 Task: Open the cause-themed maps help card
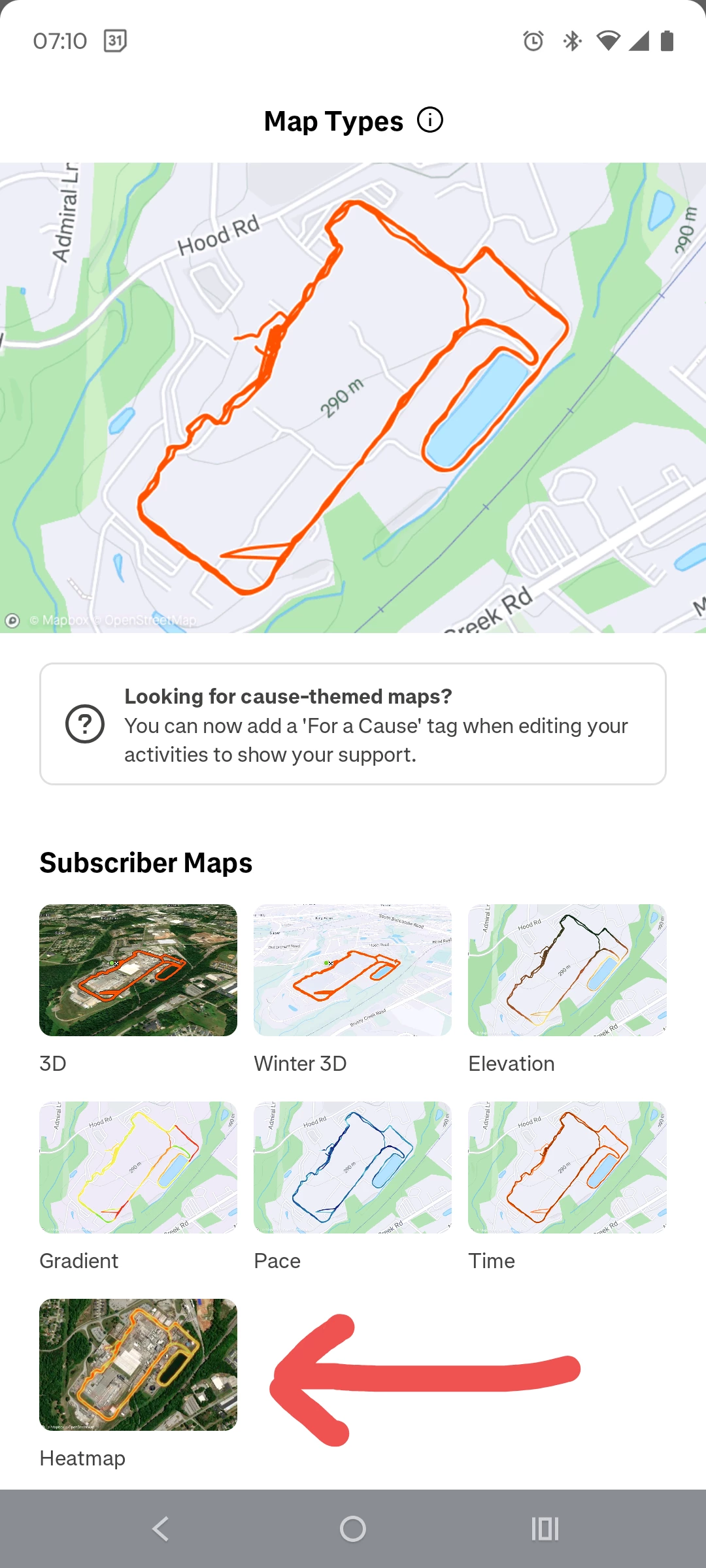[353, 724]
